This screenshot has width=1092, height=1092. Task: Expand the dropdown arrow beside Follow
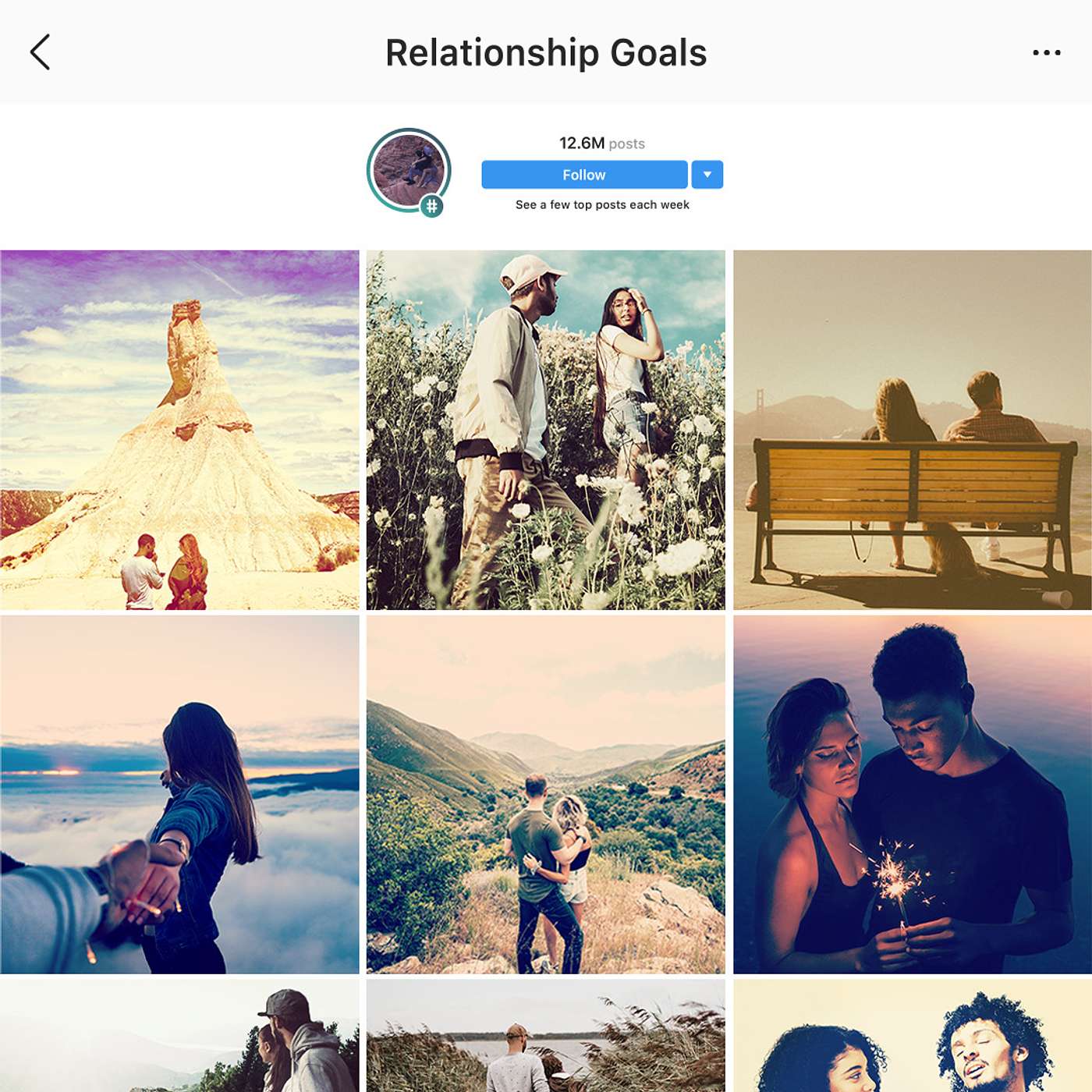coord(707,175)
